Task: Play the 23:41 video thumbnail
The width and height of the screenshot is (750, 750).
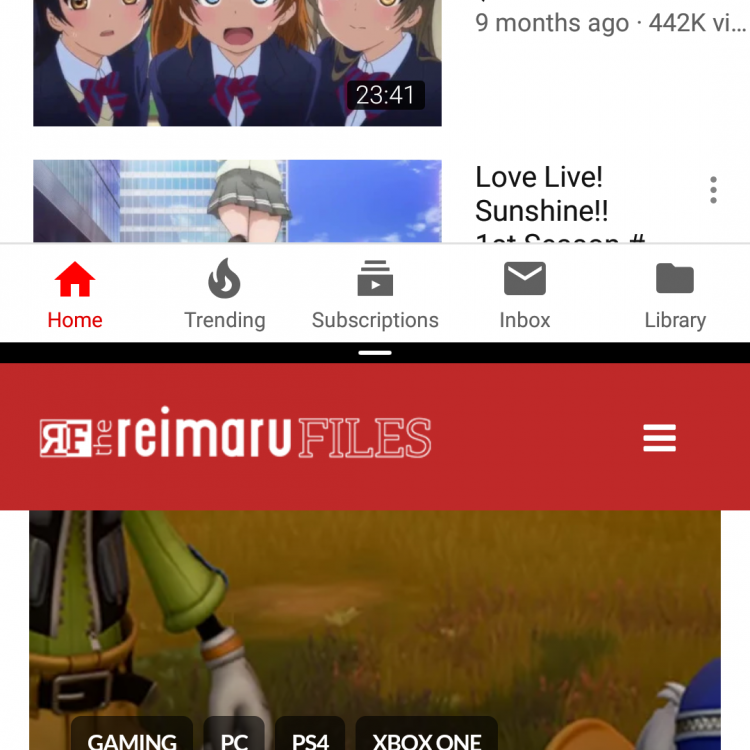Action: click(237, 60)
